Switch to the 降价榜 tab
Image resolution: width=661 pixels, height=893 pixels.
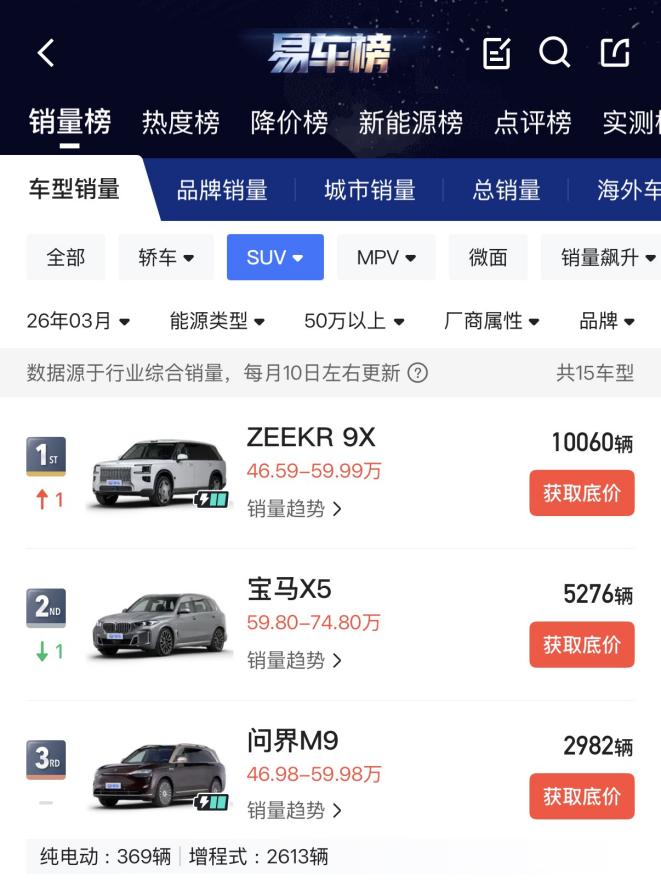point(289,123)
